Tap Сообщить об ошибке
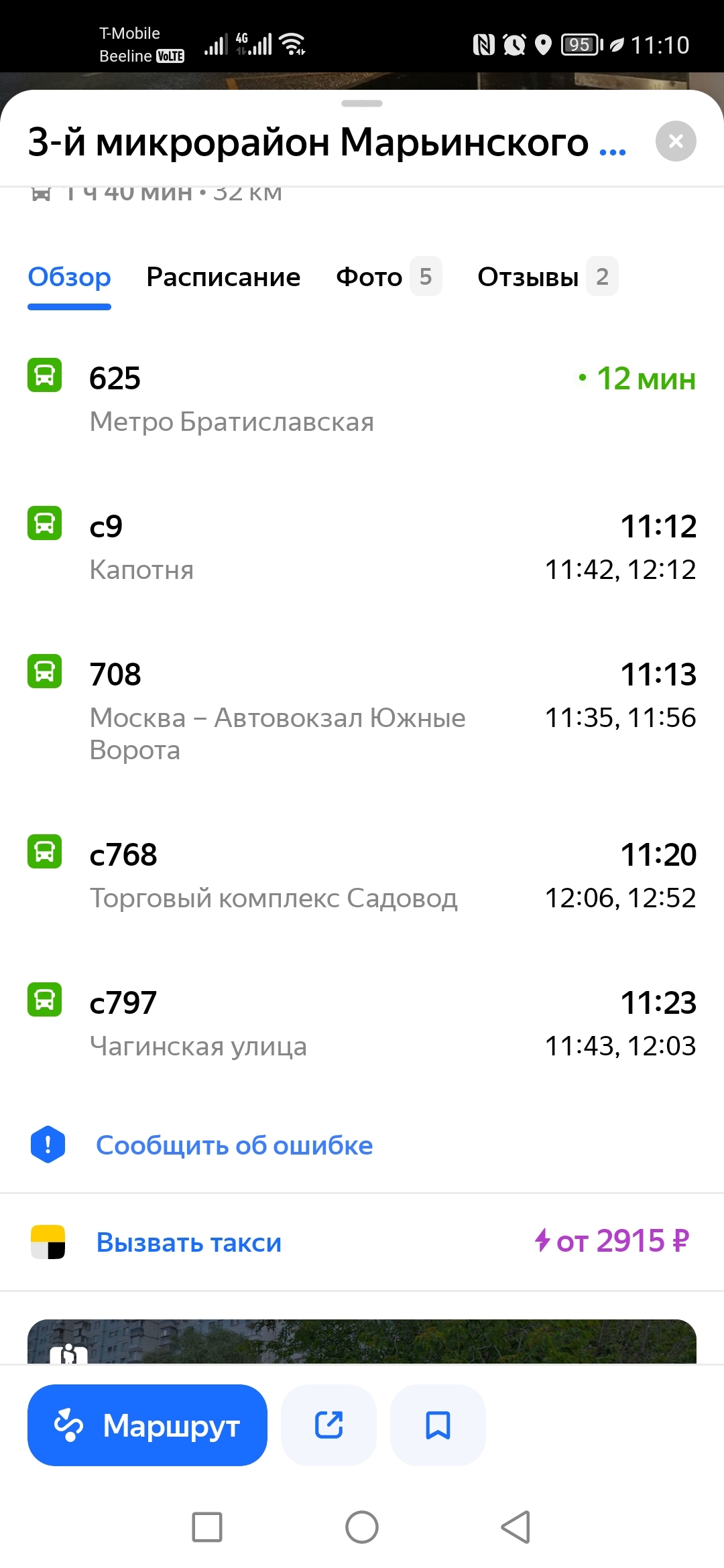 [x=234, y=1145]
